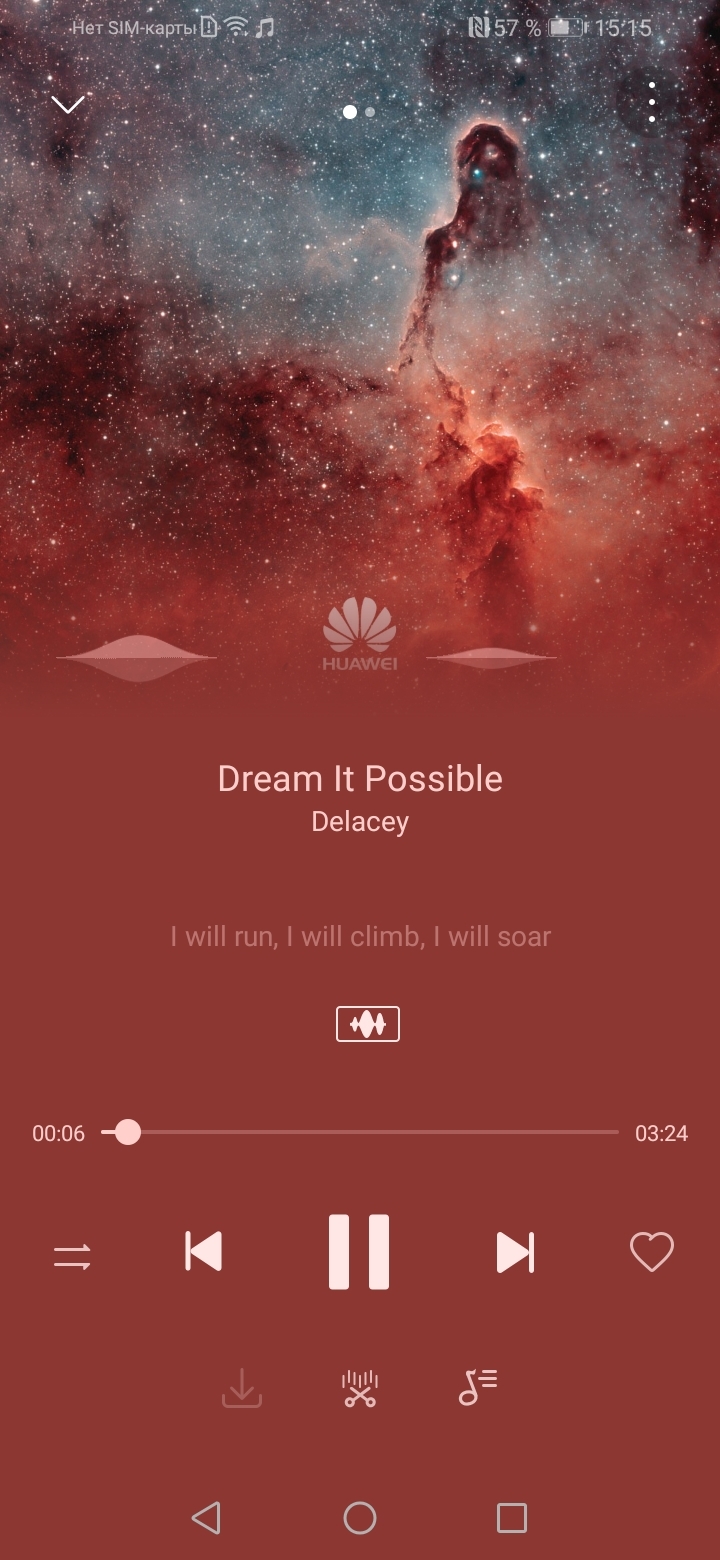This screenshot has width=720, height=1560.
Task: Add the song to favorites with heart
Action: pyautogui.click(x=652, y=1252)
